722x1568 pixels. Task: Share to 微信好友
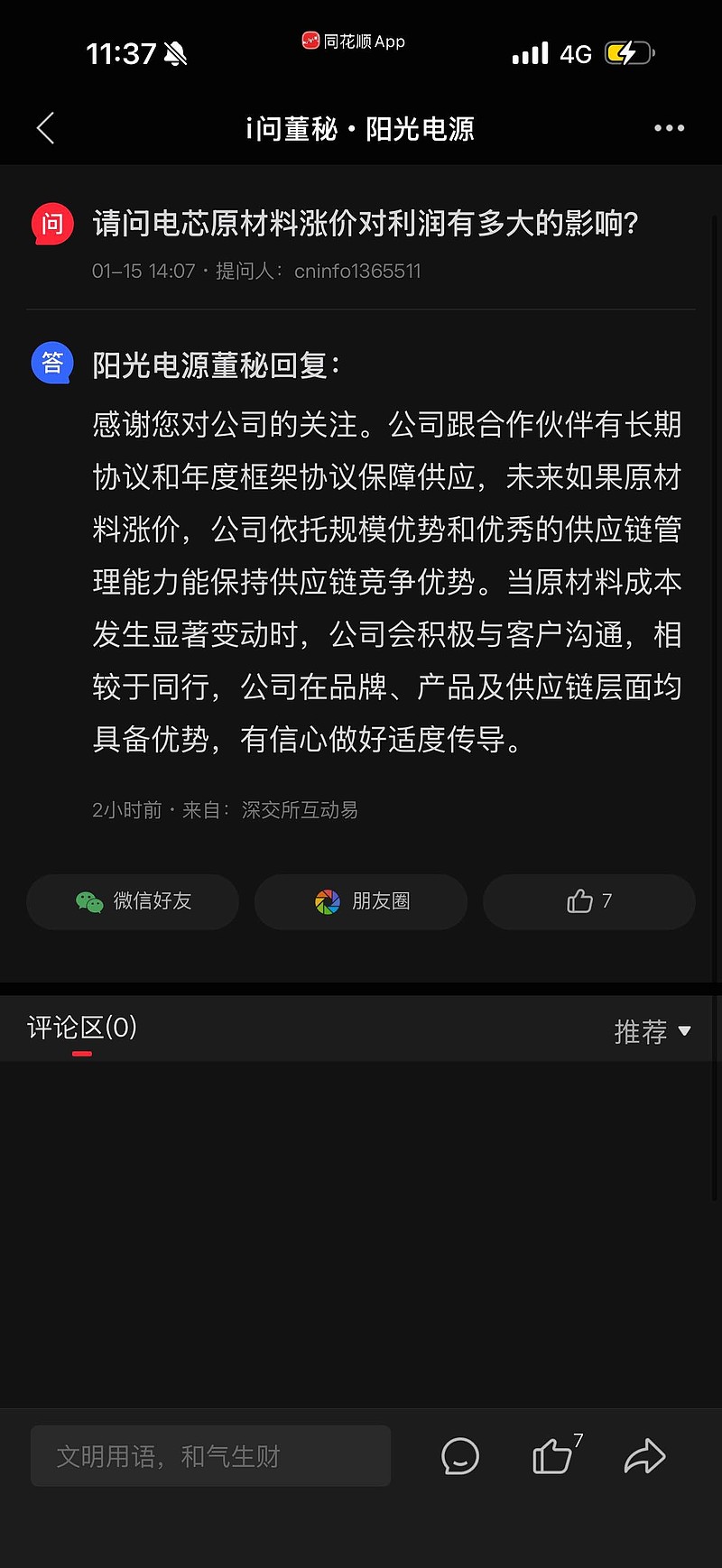tap(132, 901)
